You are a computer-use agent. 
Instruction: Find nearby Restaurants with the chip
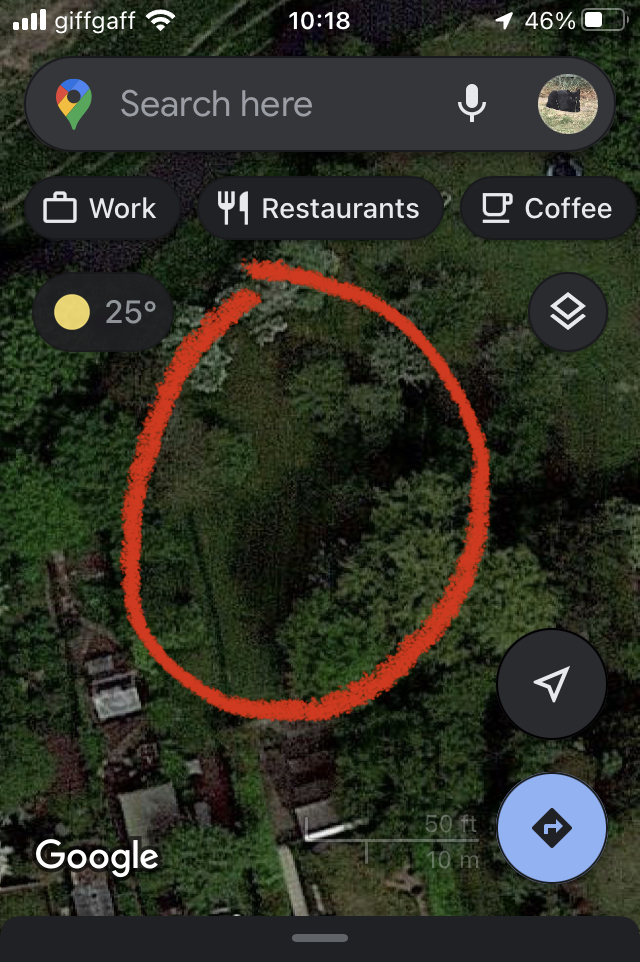(319, 209)
